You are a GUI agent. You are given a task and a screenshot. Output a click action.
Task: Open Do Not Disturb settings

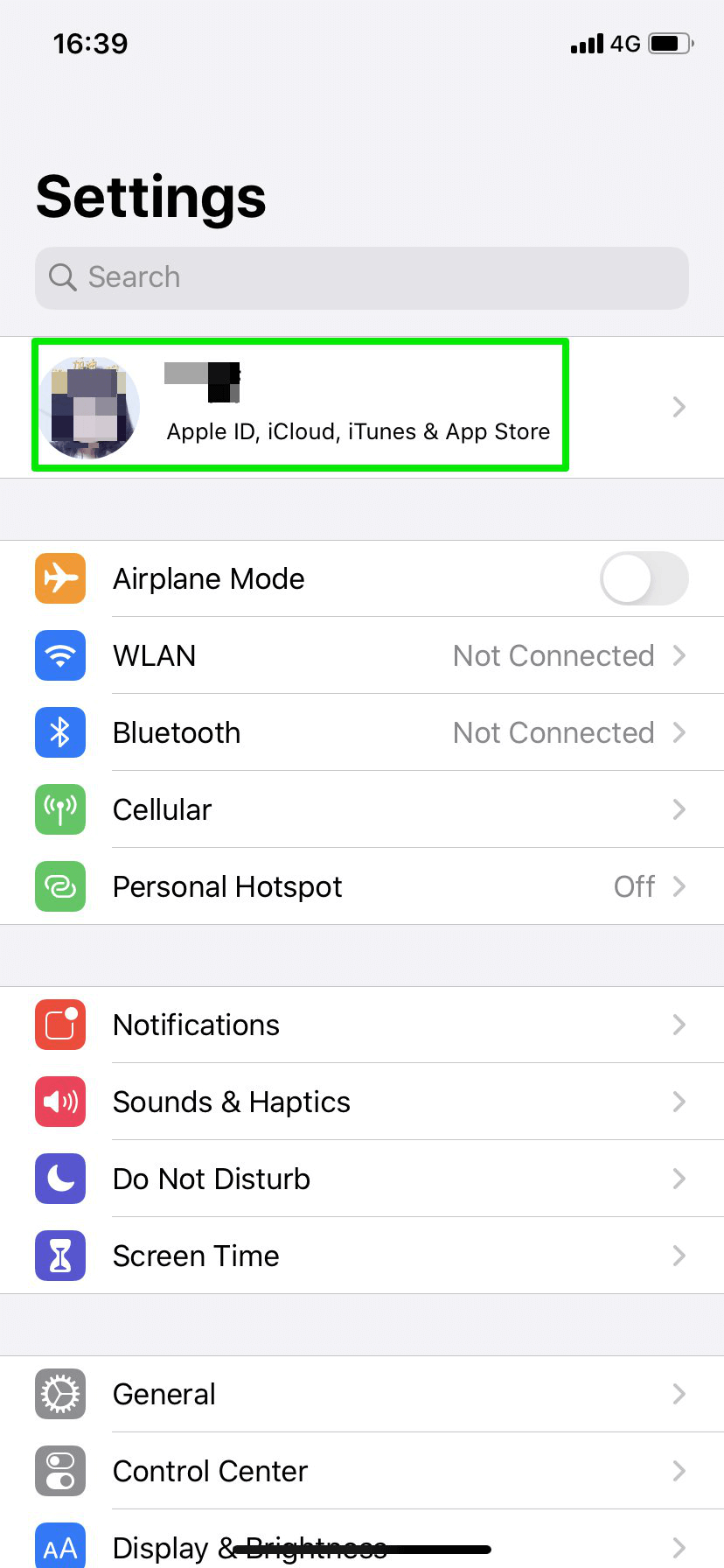(362, 1179)
